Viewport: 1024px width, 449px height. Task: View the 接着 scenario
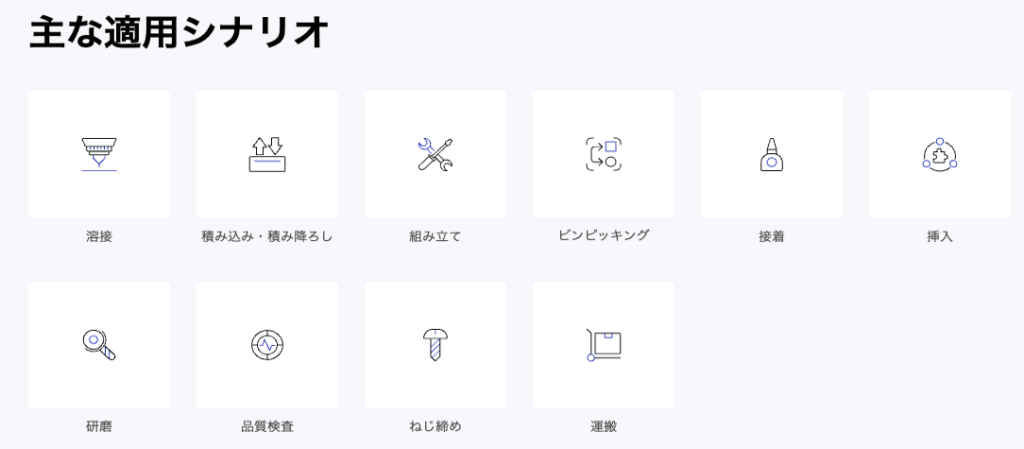[771, 155]
